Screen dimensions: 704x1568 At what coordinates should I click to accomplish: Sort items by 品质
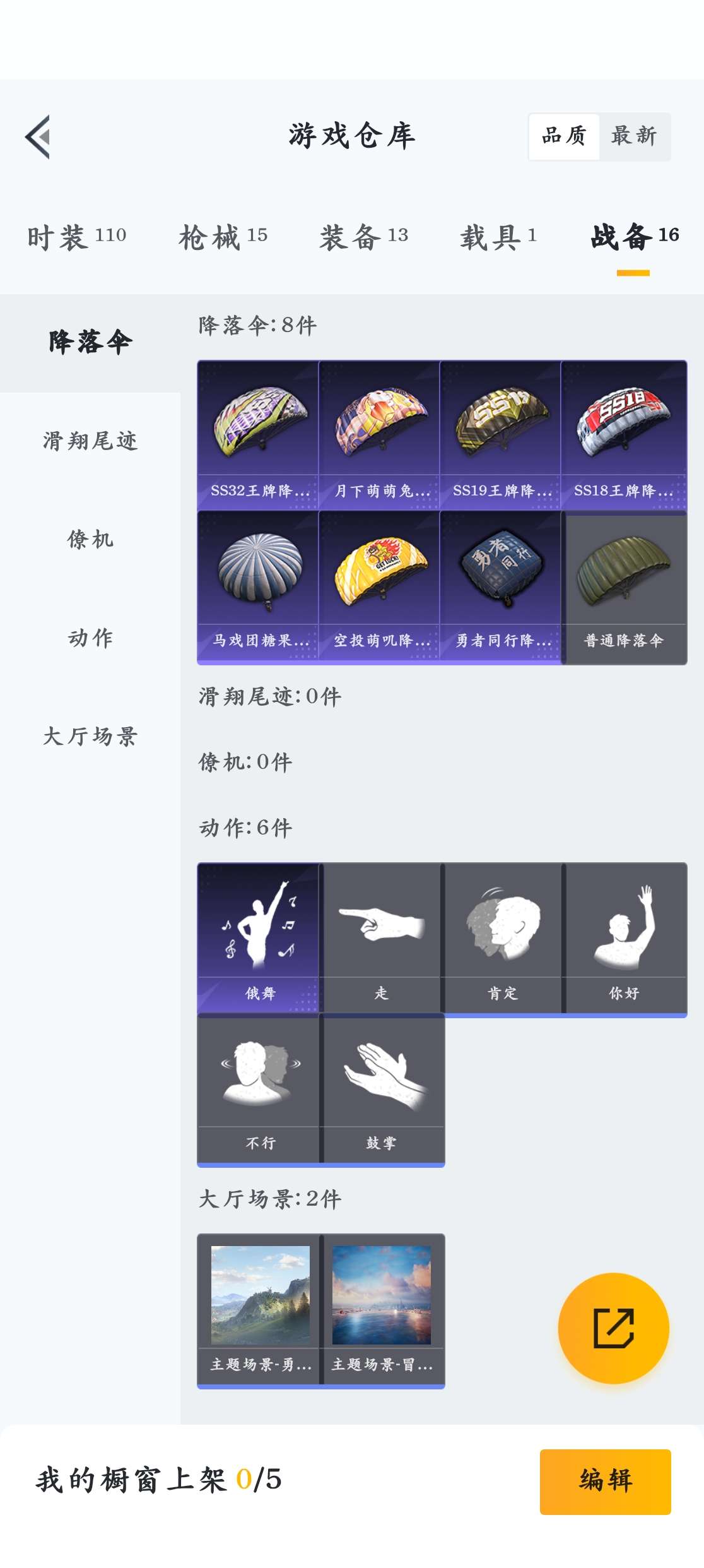point(564,136)
